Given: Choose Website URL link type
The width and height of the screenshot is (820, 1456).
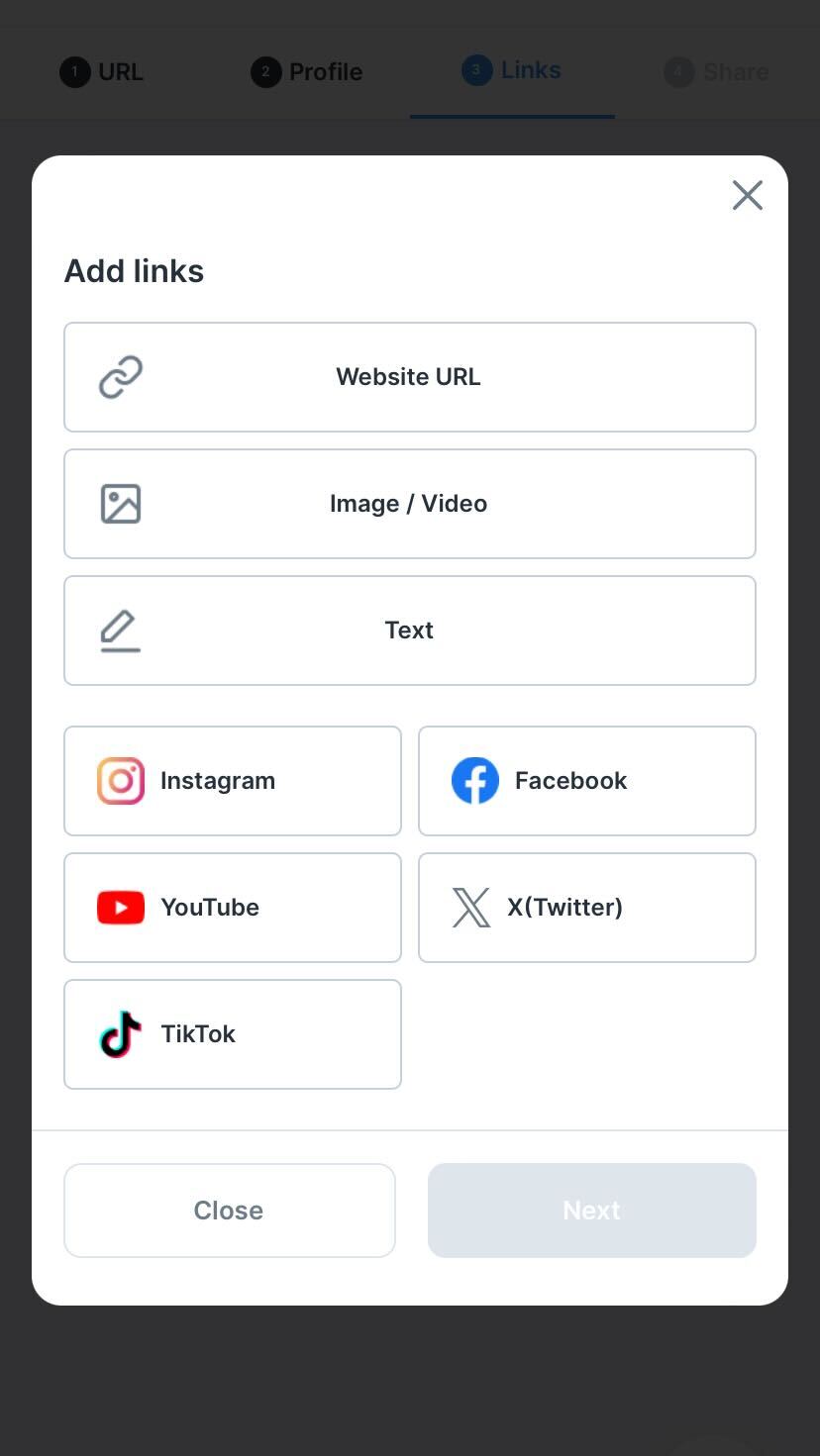Looking at the screenshot, I should coord(410,377).
